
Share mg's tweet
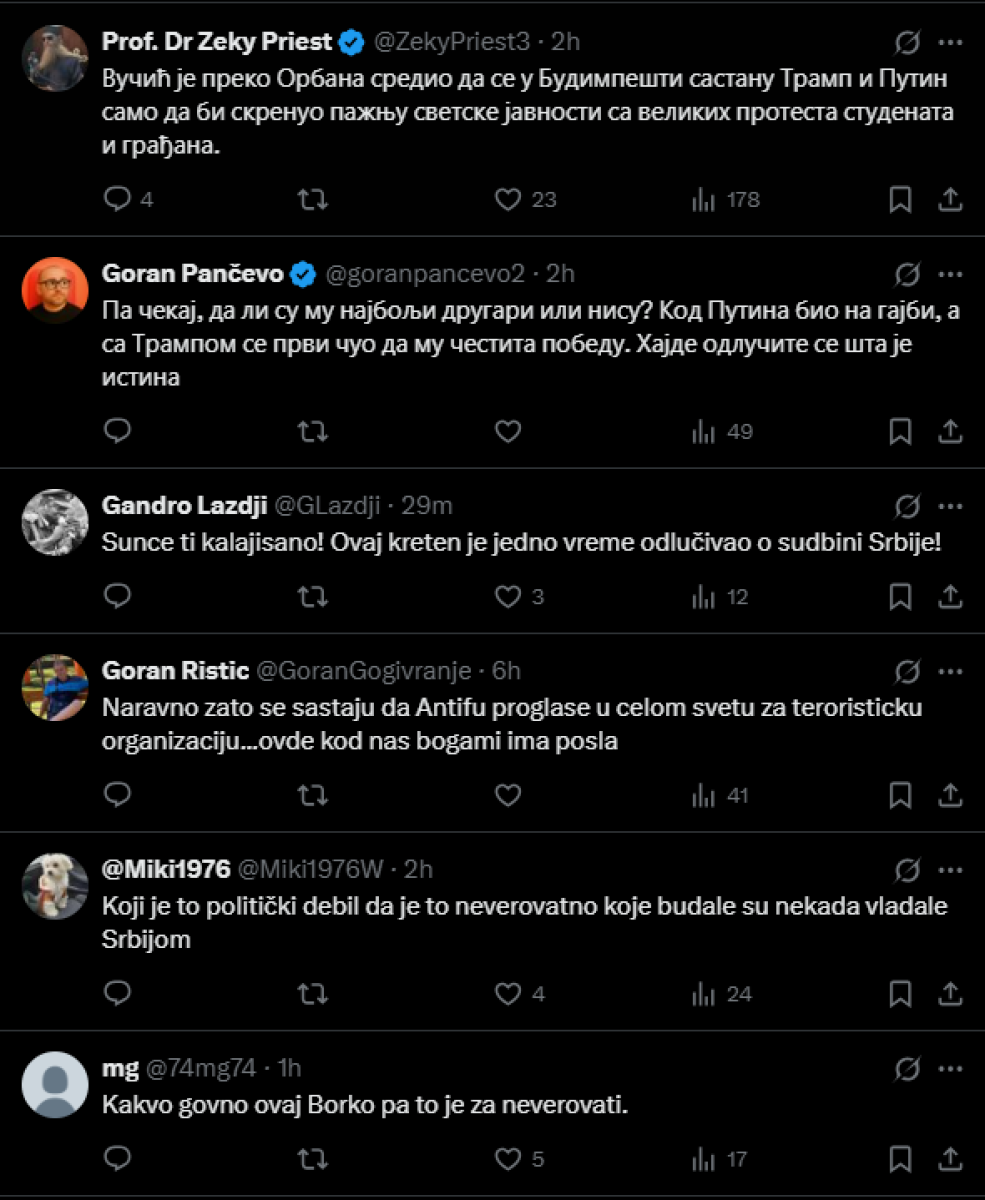pos(950,1160)
